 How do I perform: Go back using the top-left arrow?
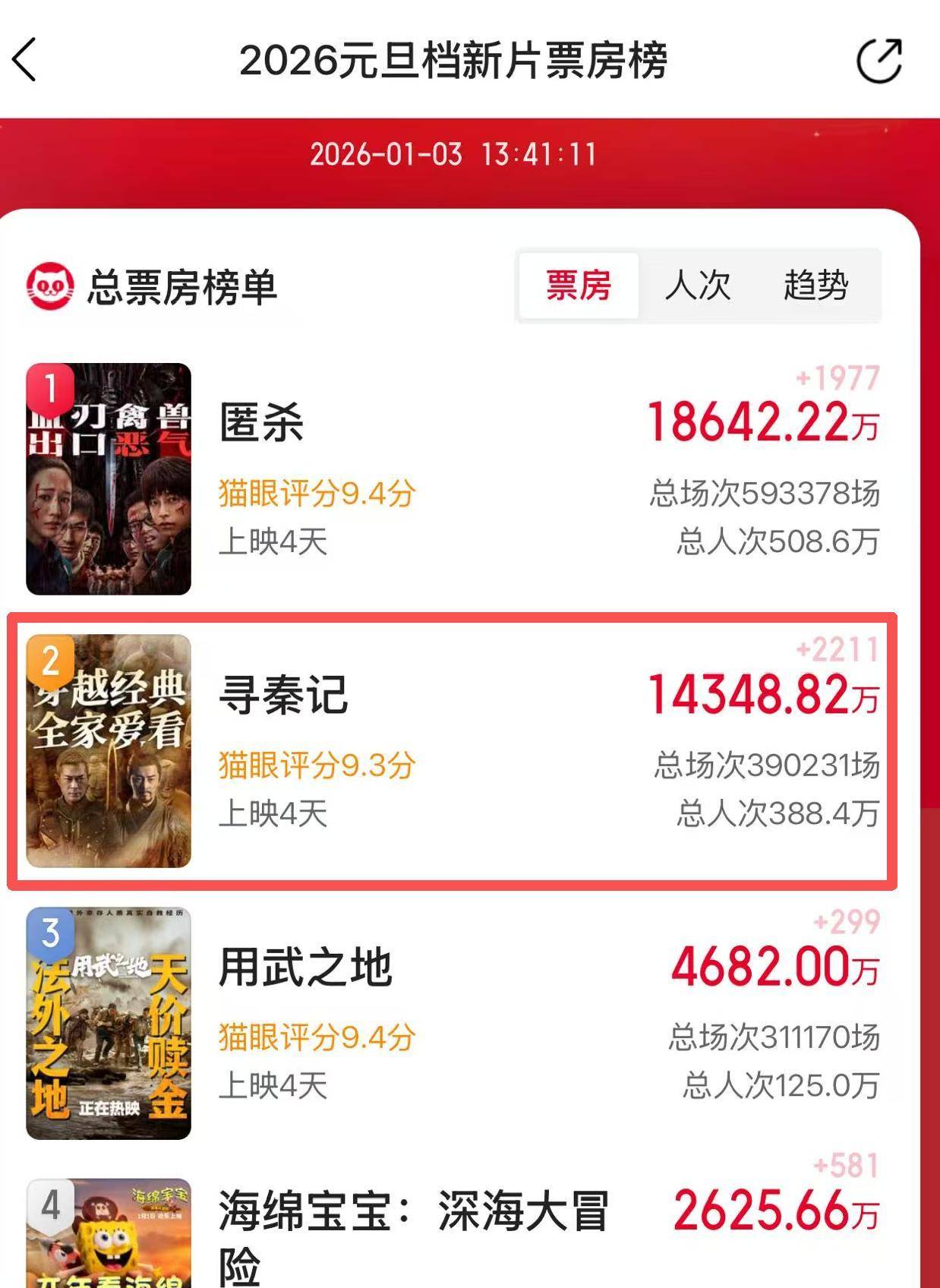25,59
